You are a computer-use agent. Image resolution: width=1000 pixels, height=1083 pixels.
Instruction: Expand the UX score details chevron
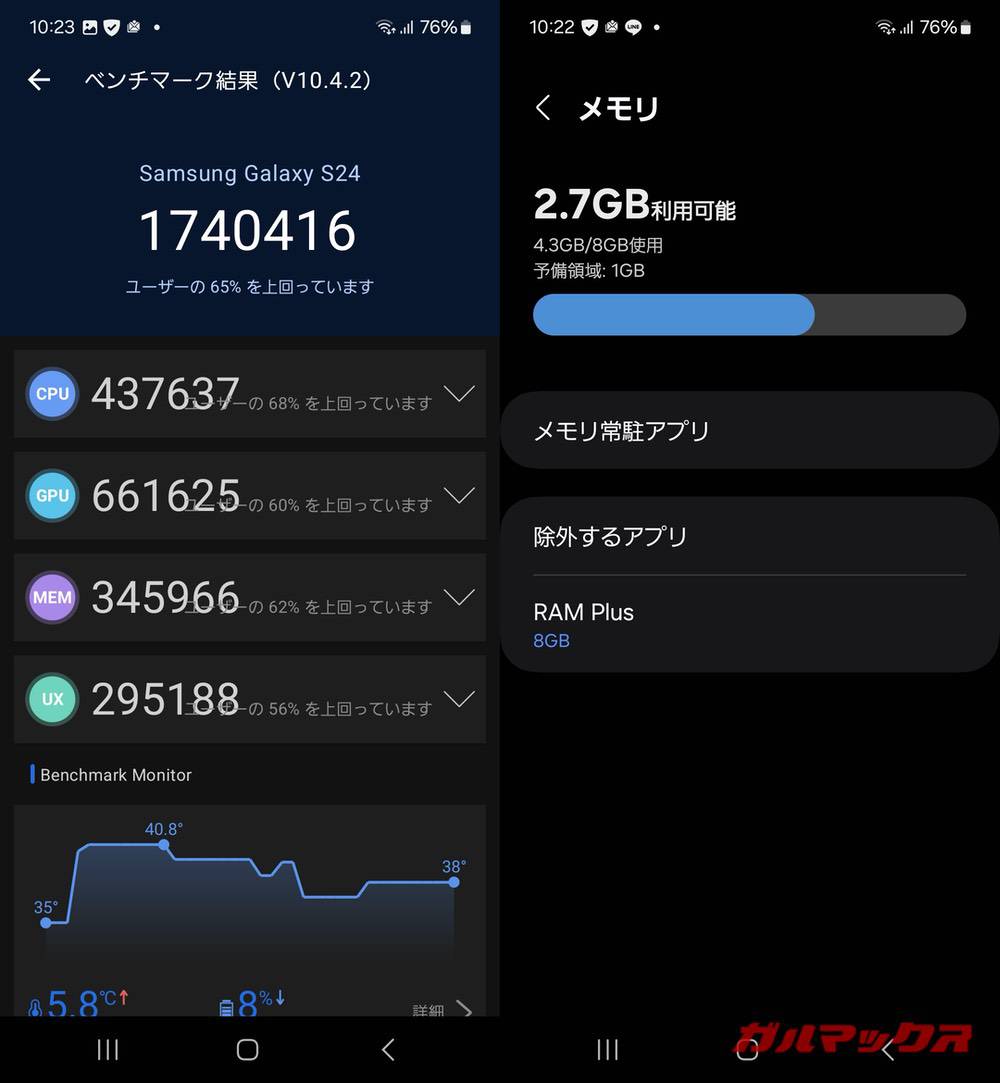pyautogui.click(x=459, y=699)
